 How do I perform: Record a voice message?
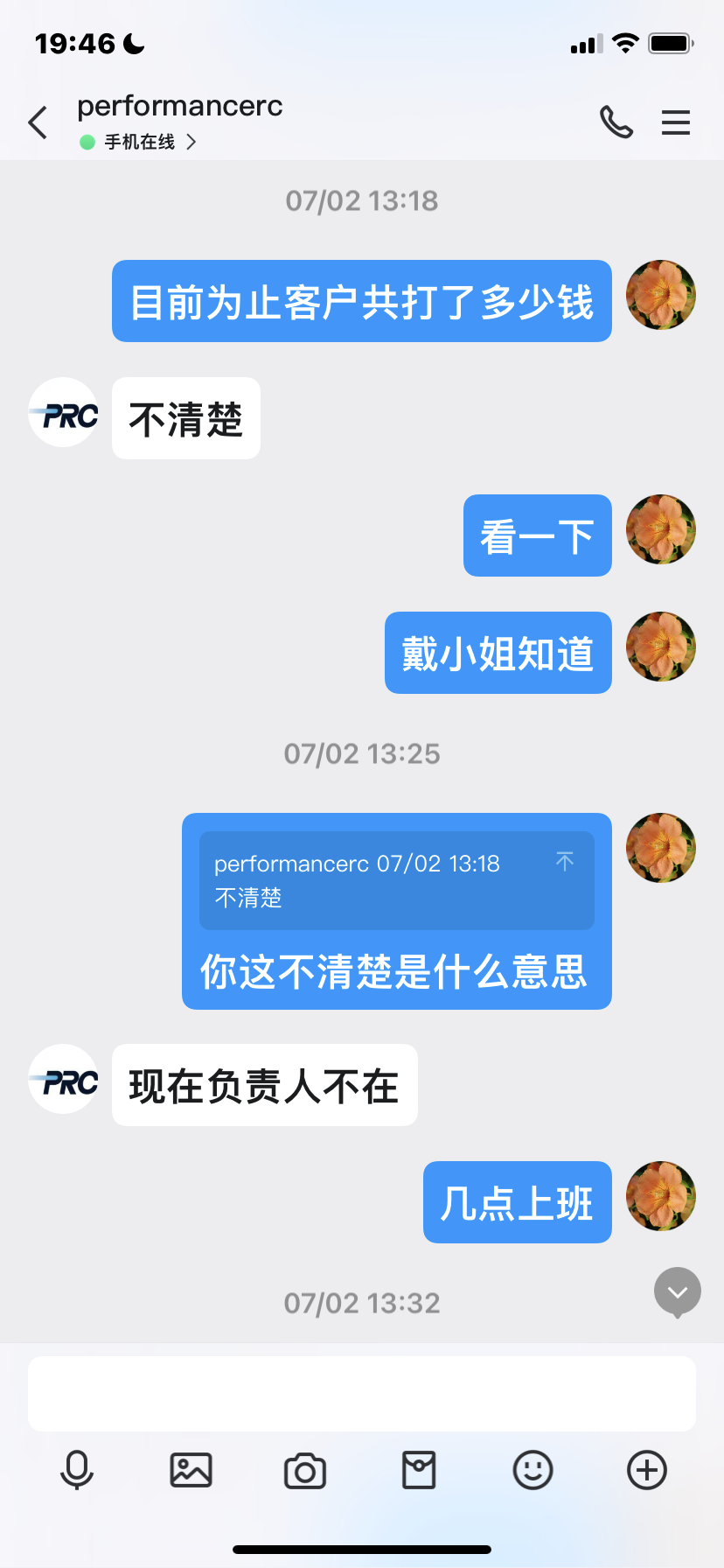click(x=77, y=1470)
